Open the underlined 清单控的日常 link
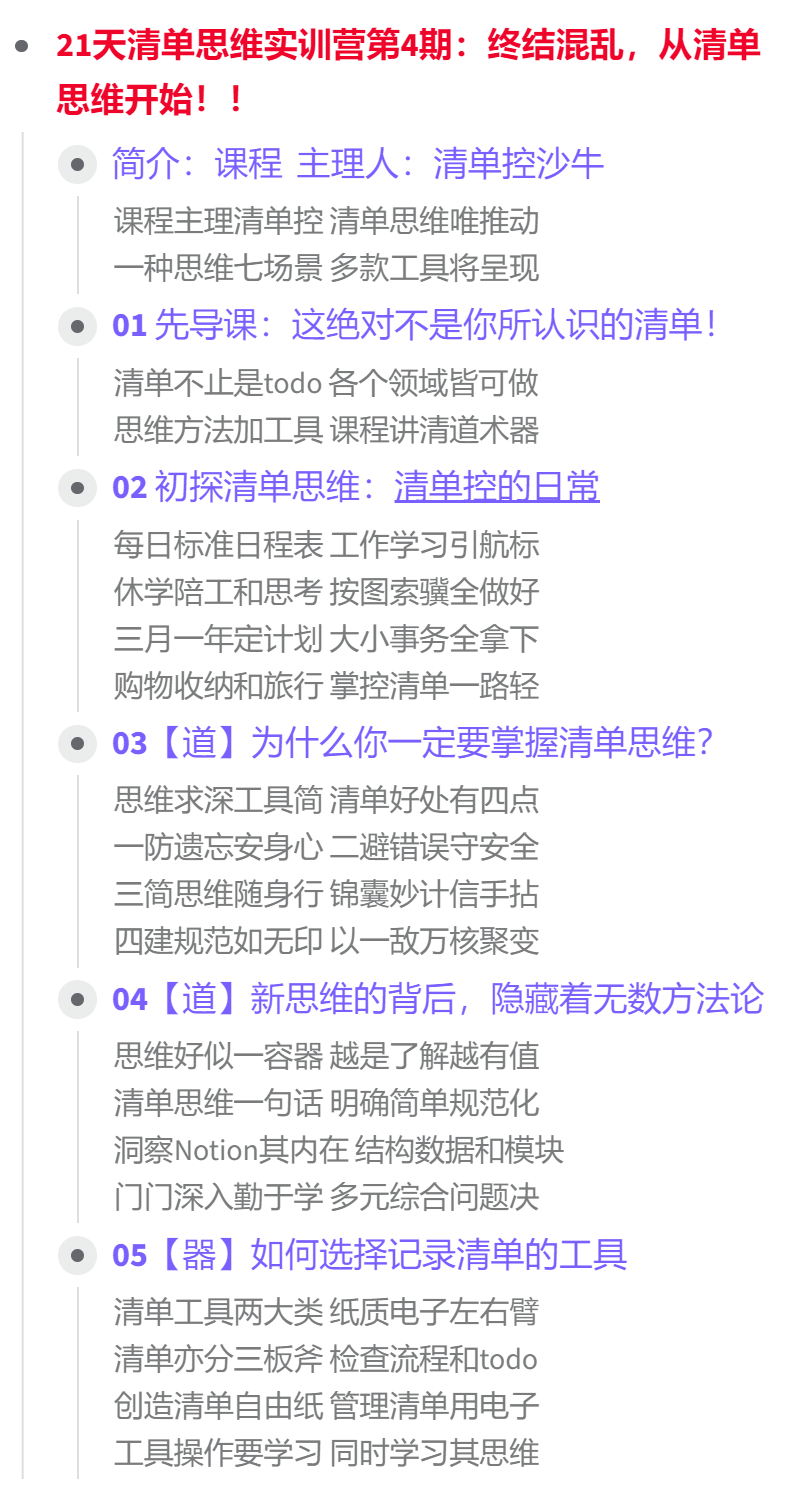812x1485 pixels. click(x=497, y=487)
